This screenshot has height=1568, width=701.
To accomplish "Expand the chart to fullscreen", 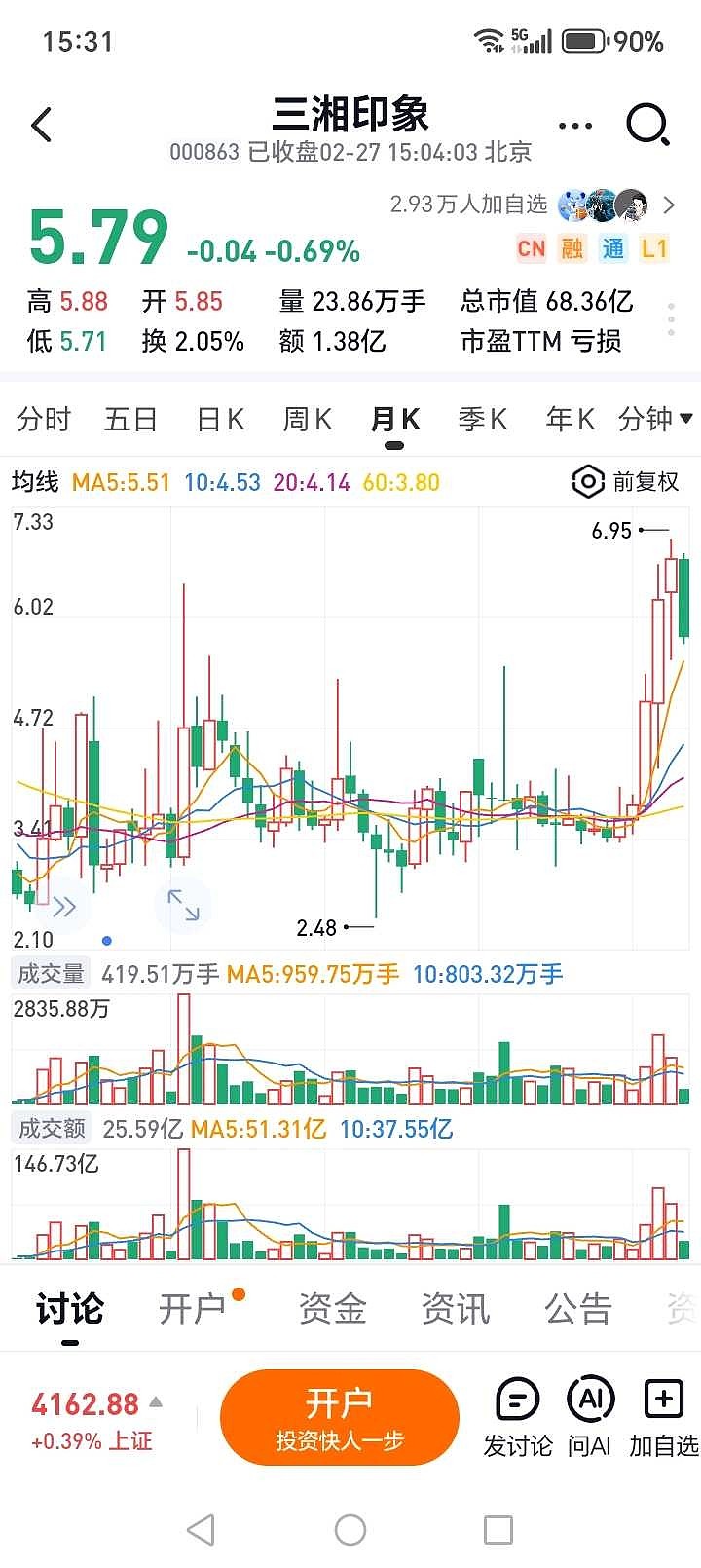I will tap(183, 905).
